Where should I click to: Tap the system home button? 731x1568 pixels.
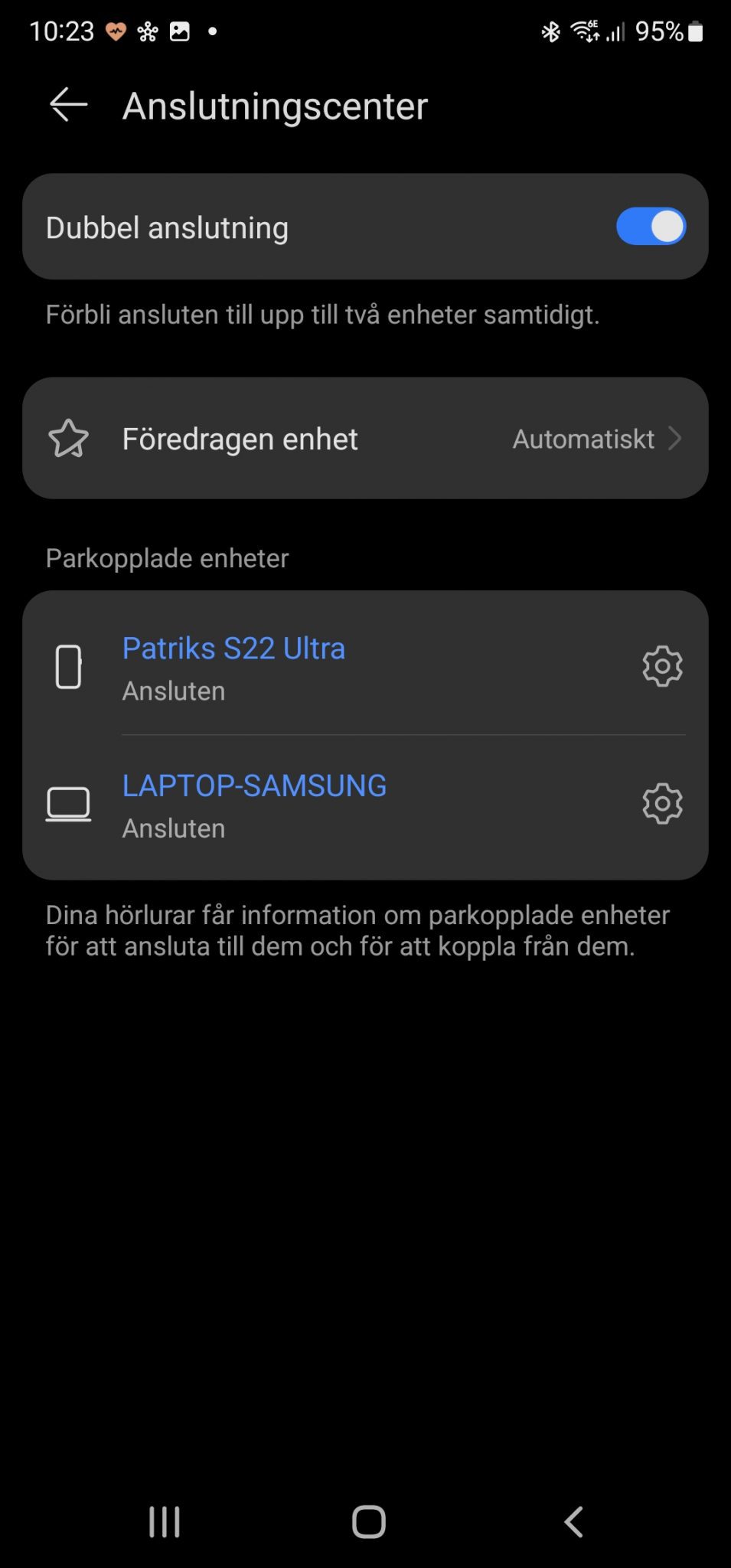(x=368, y=1521)
